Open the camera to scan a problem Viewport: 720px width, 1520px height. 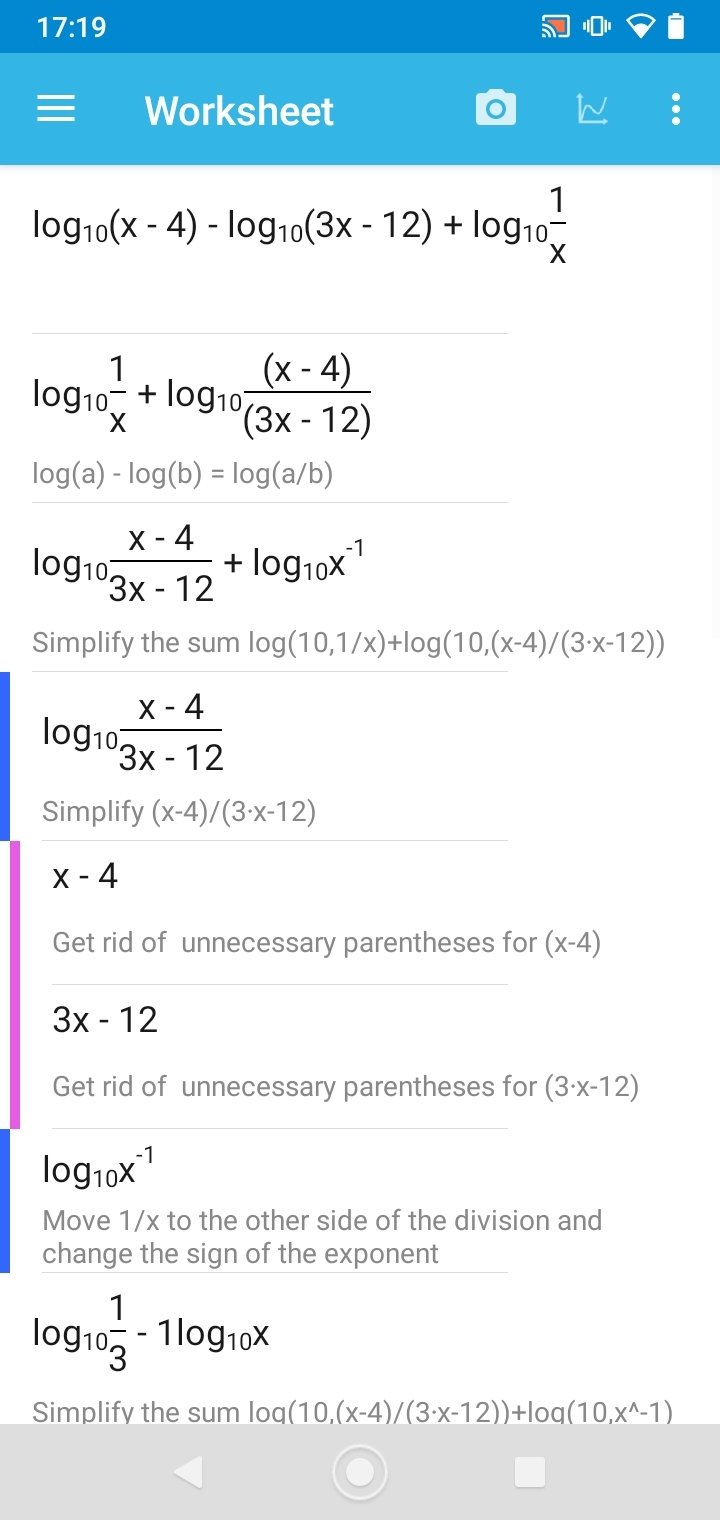[x=496, y=108]
